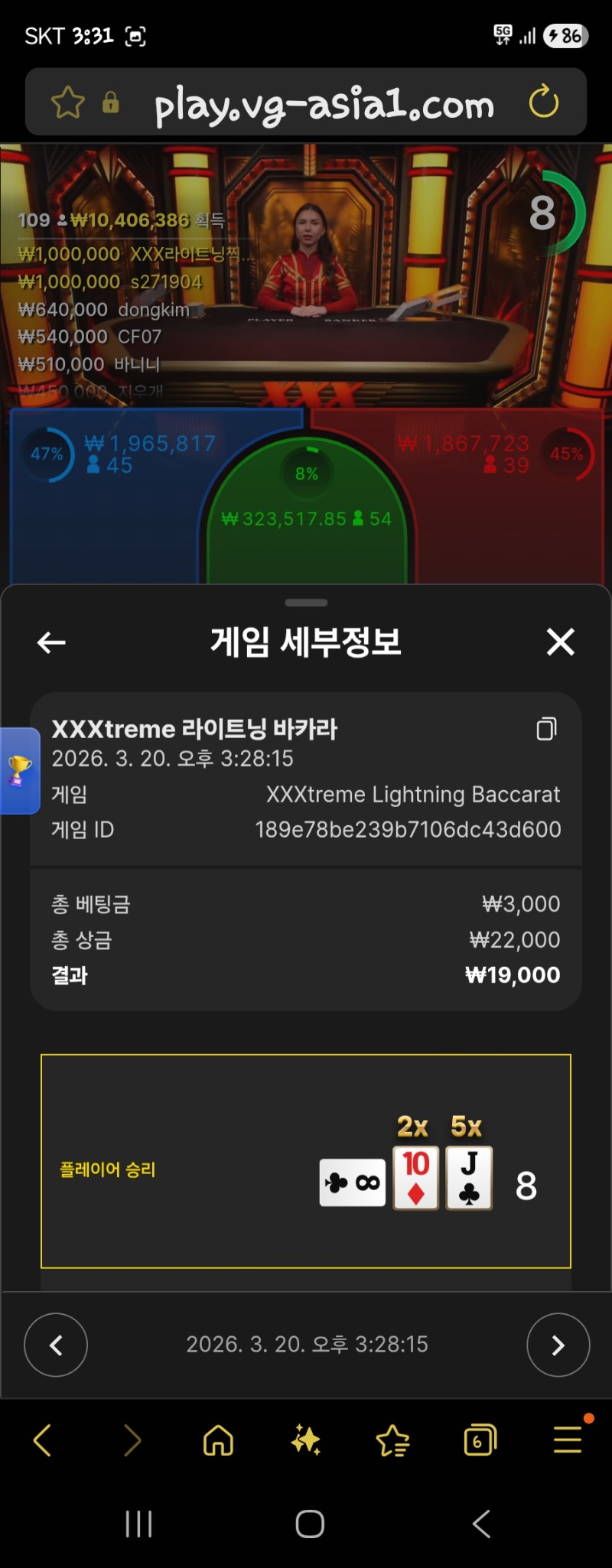Screen dimensions: 612x1568
Task: Bookmark this page with the star icon
Action: pyautogui.click(x=67, y=102)
